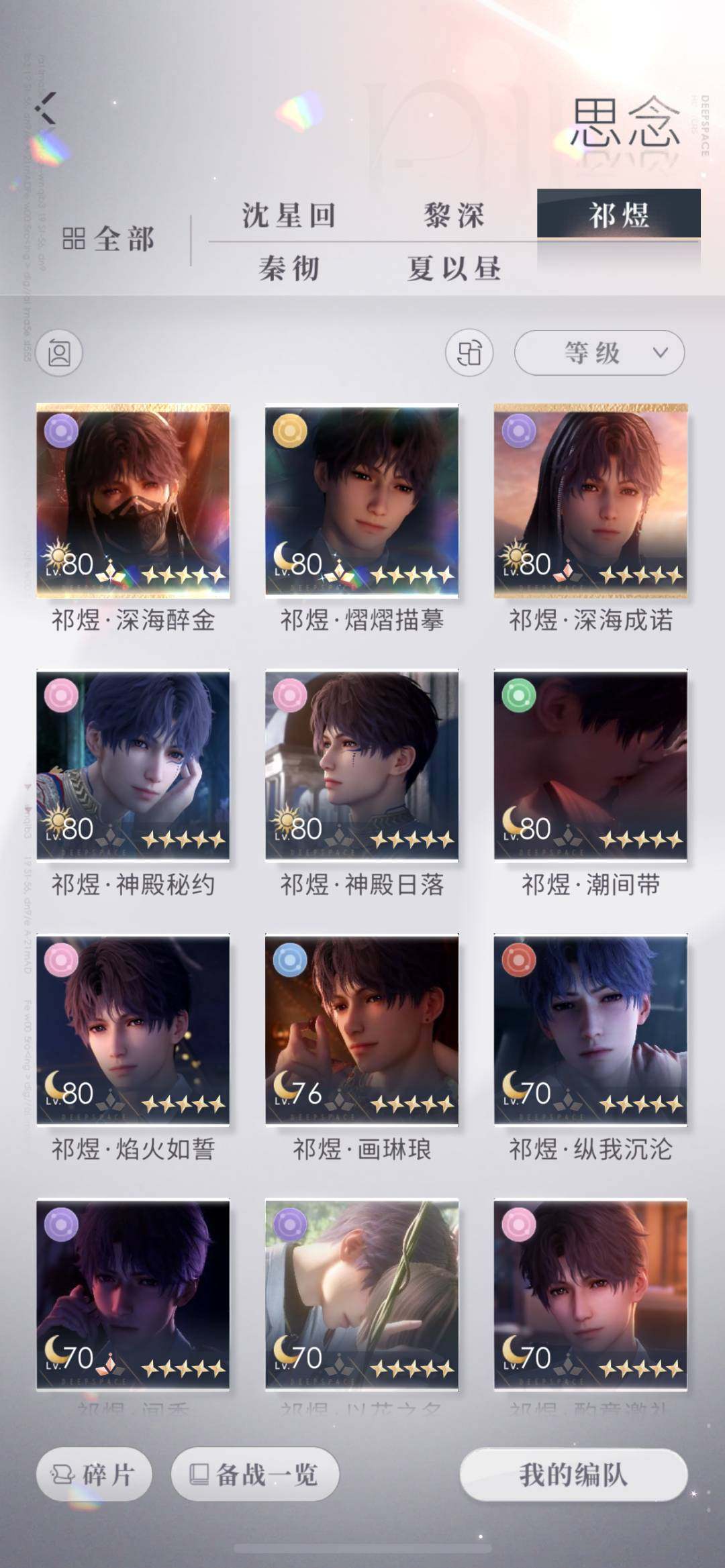Open the 祁煜·焰火如誓 card
725x1568 pixels.
[x=133, y=1030]
